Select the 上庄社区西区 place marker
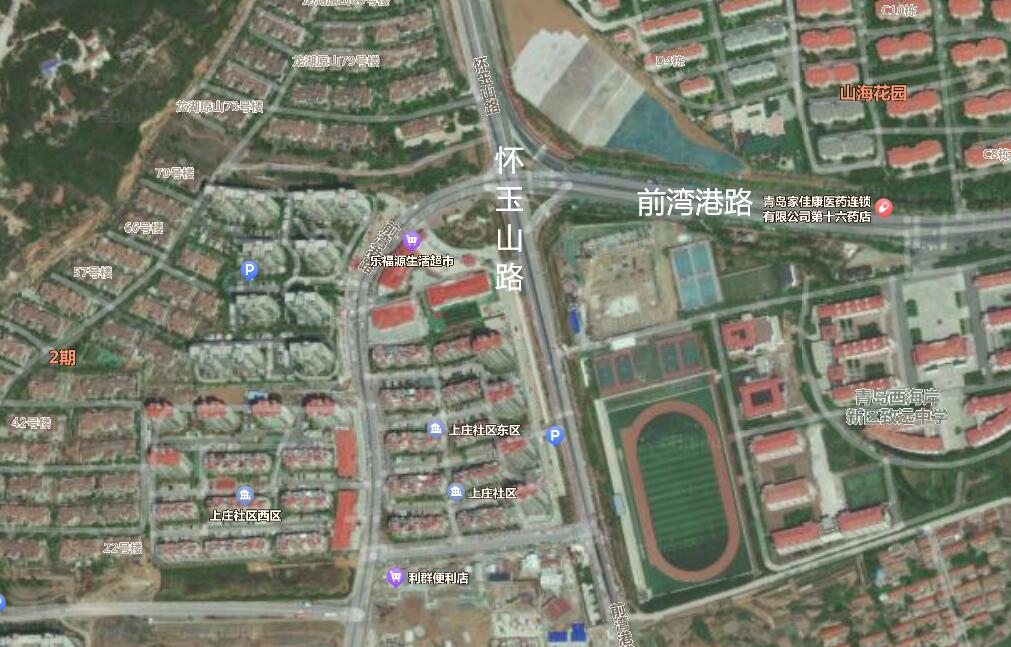The height and width of the screenshot is (647, 1011). click(x=245, y=494)
